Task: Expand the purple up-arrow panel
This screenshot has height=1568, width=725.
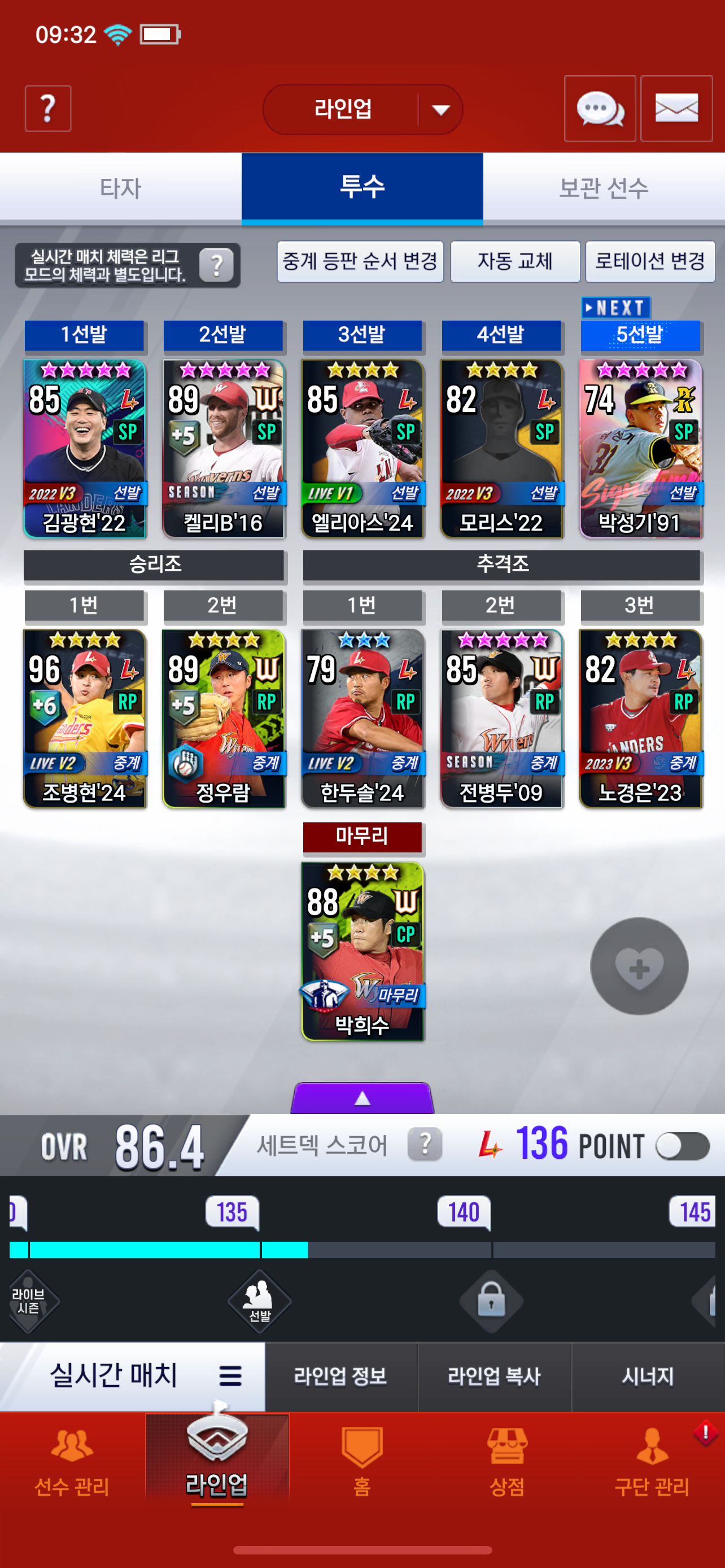Action: pyautogui.click(x=362, y=1098)
